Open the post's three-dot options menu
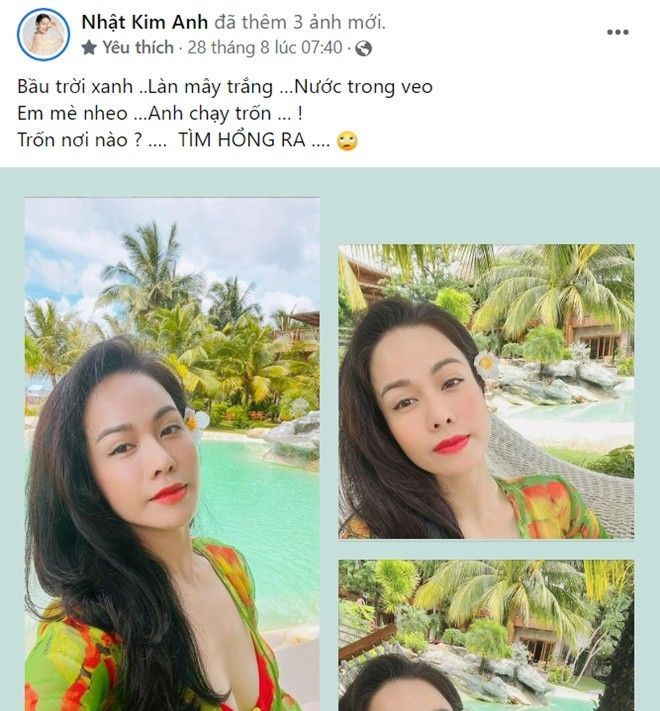 click(618, 32)
